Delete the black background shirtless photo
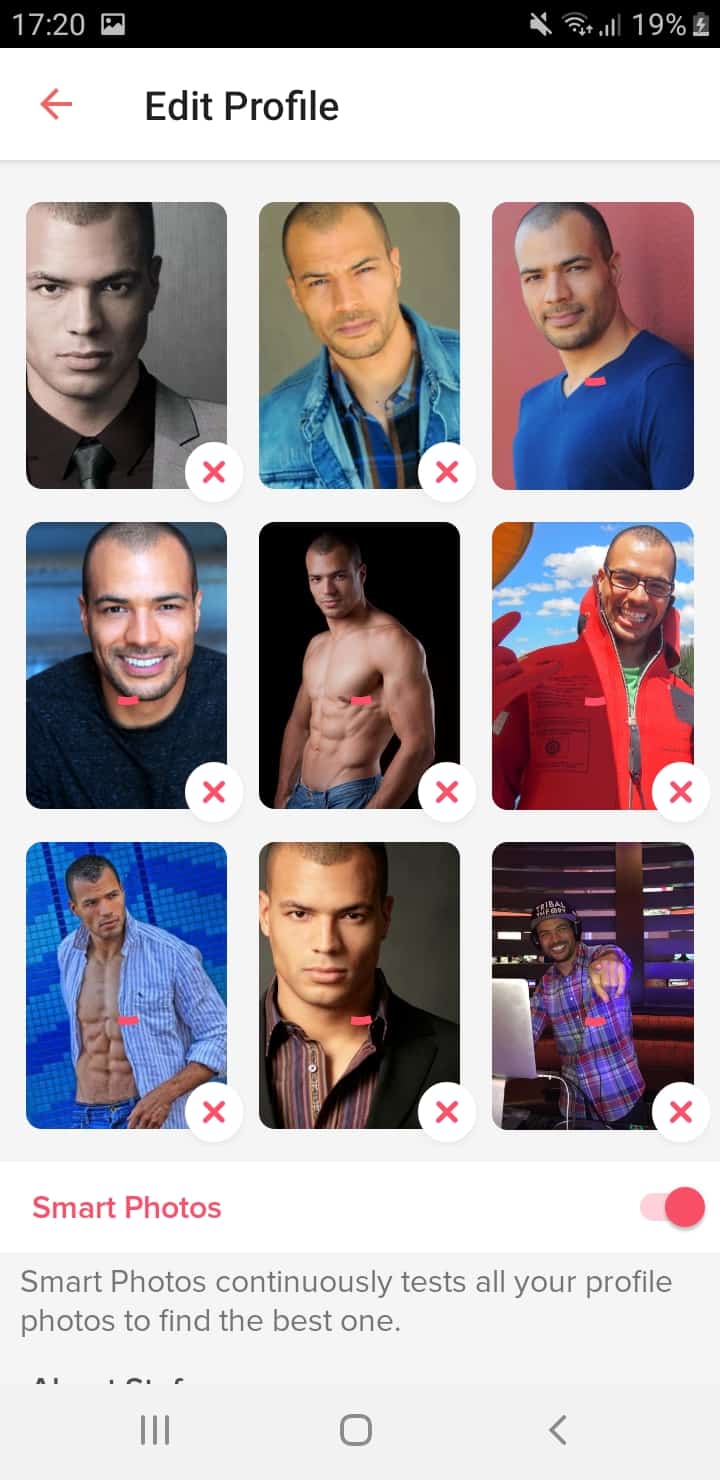 [x=447, y=792]
